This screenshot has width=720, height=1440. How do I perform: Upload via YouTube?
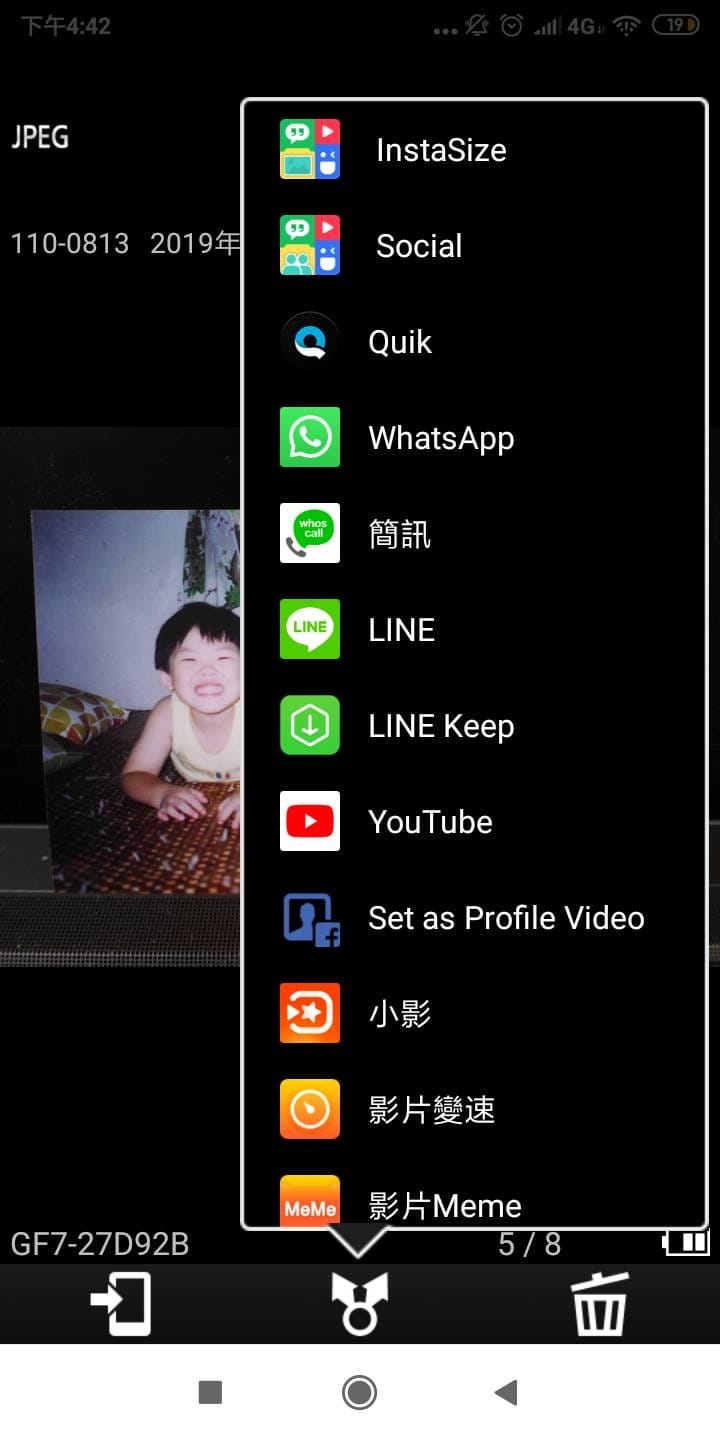(x=430, y=822)
